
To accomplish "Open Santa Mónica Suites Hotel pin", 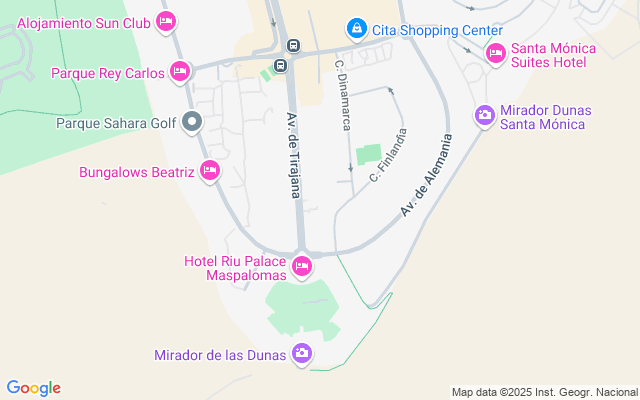I will [x=495, y=55].
